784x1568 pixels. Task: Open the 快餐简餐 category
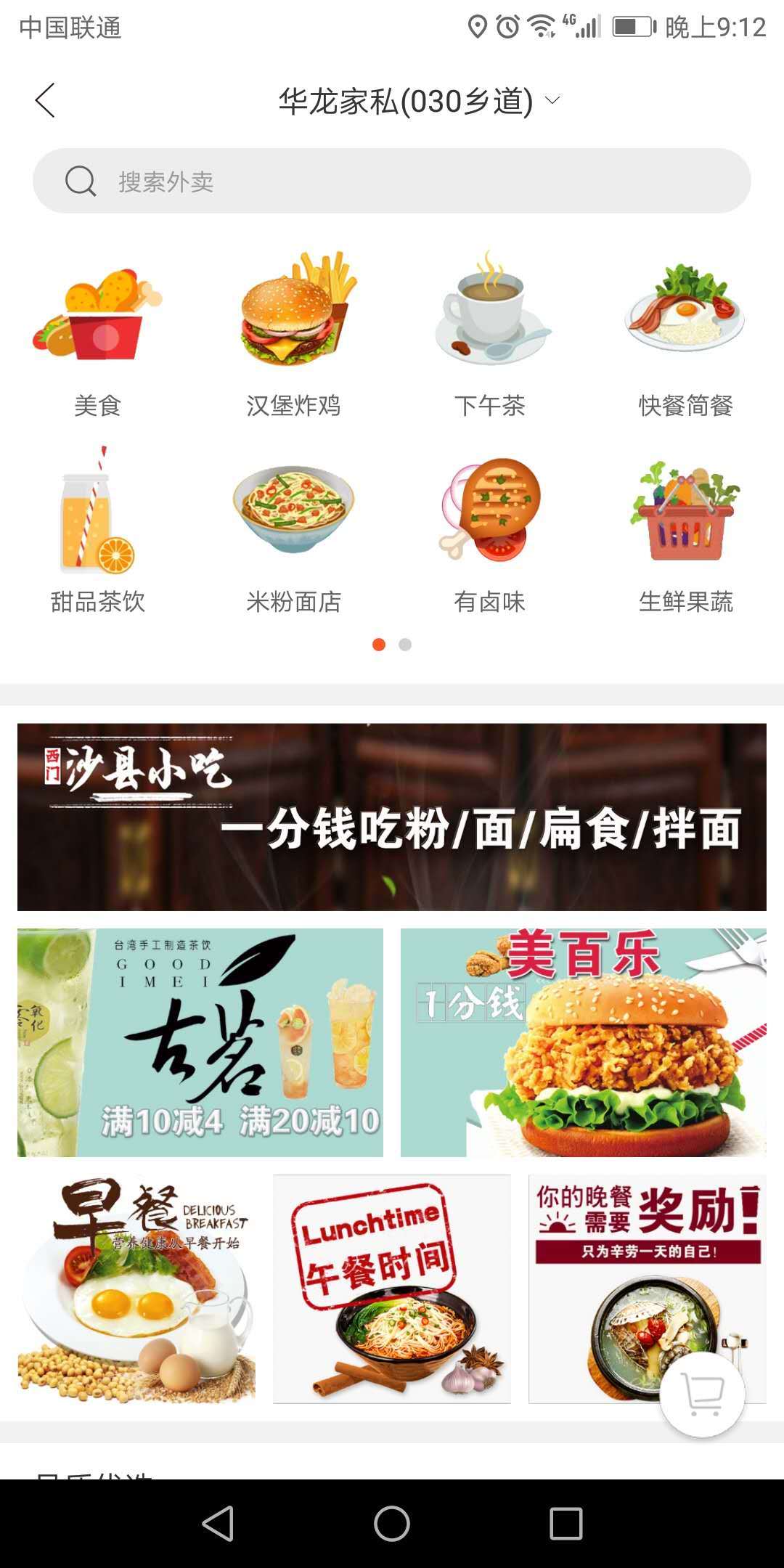tap(685, 334)
